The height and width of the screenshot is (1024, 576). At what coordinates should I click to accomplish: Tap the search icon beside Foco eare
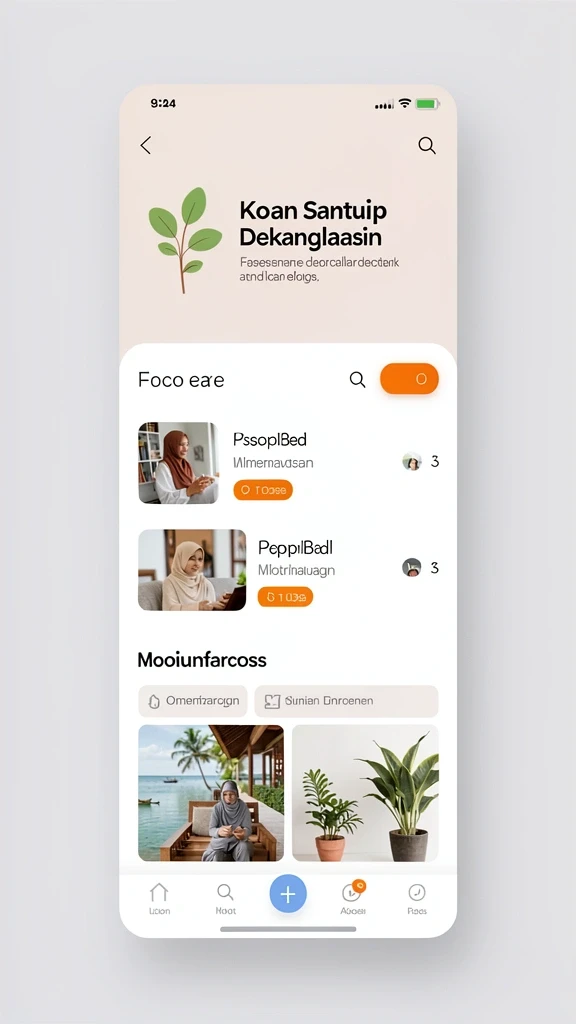(x=357, y=379)
